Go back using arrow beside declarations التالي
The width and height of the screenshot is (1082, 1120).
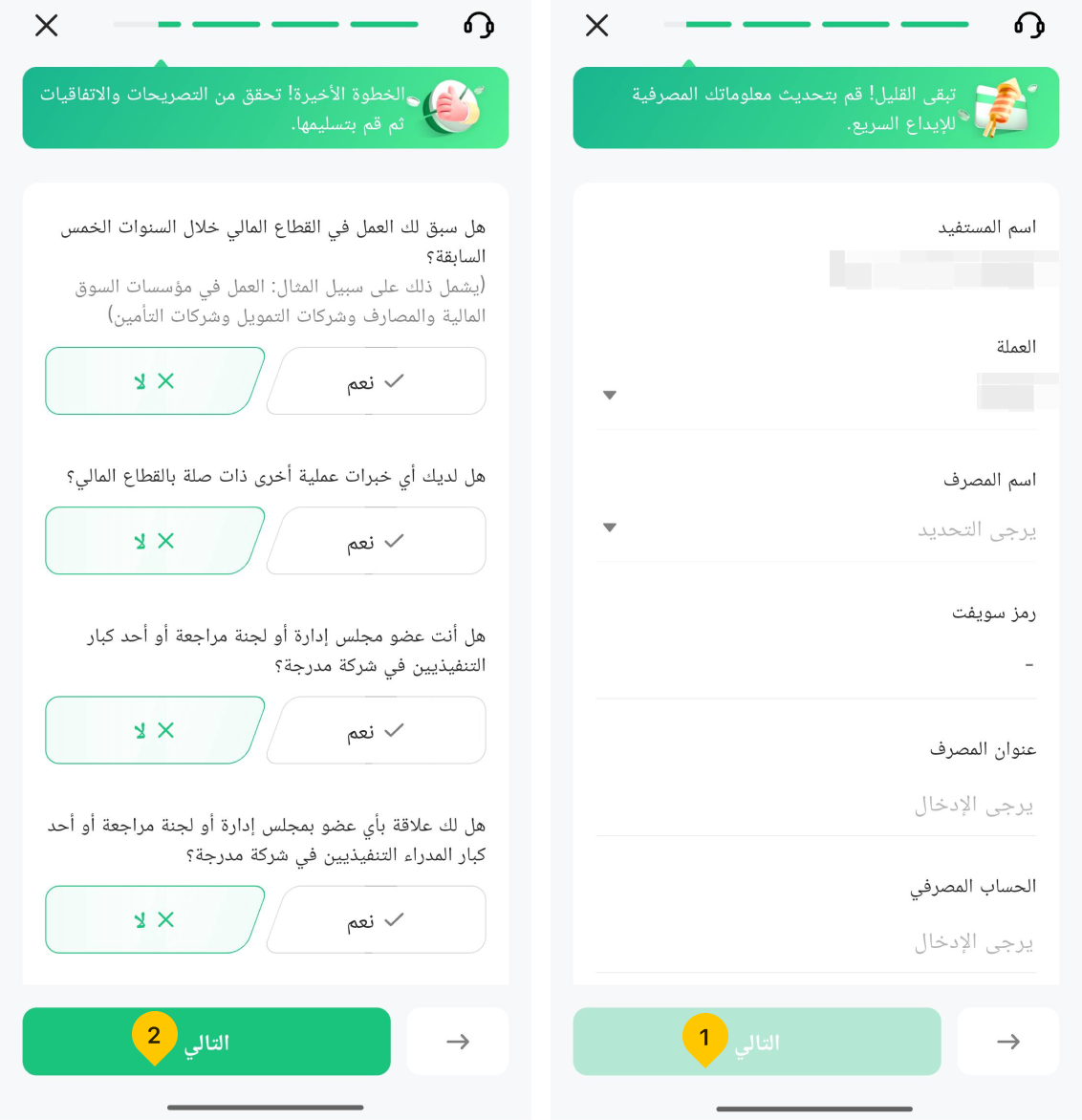point(457,1042)
